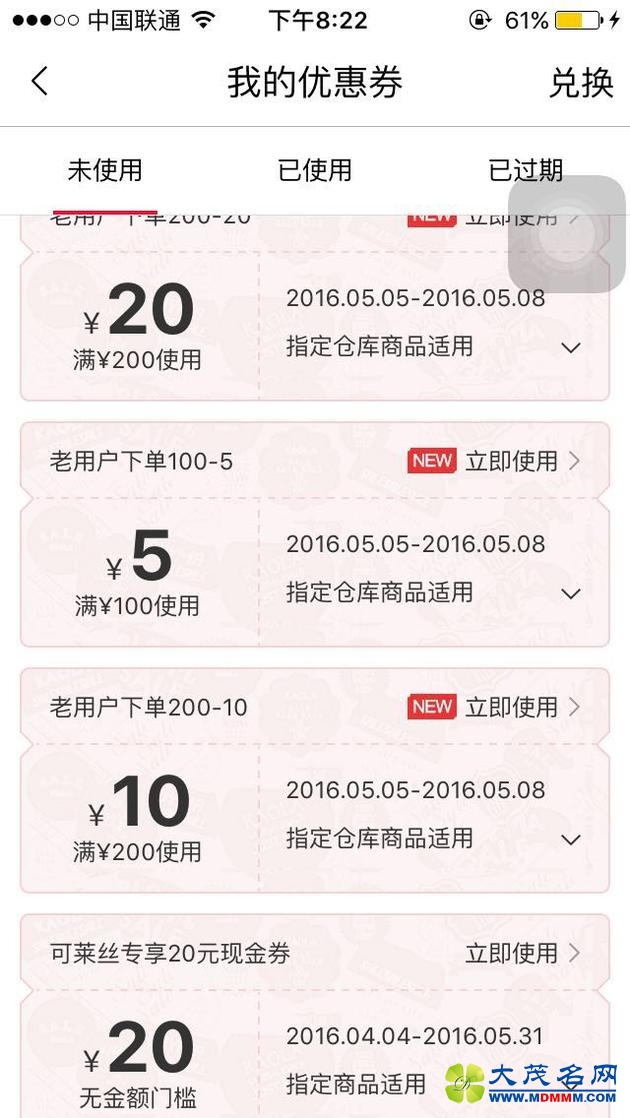Screen dimensions: 630x1118
Task: Switch to the 已使用 tab
Action: point(315,170)
